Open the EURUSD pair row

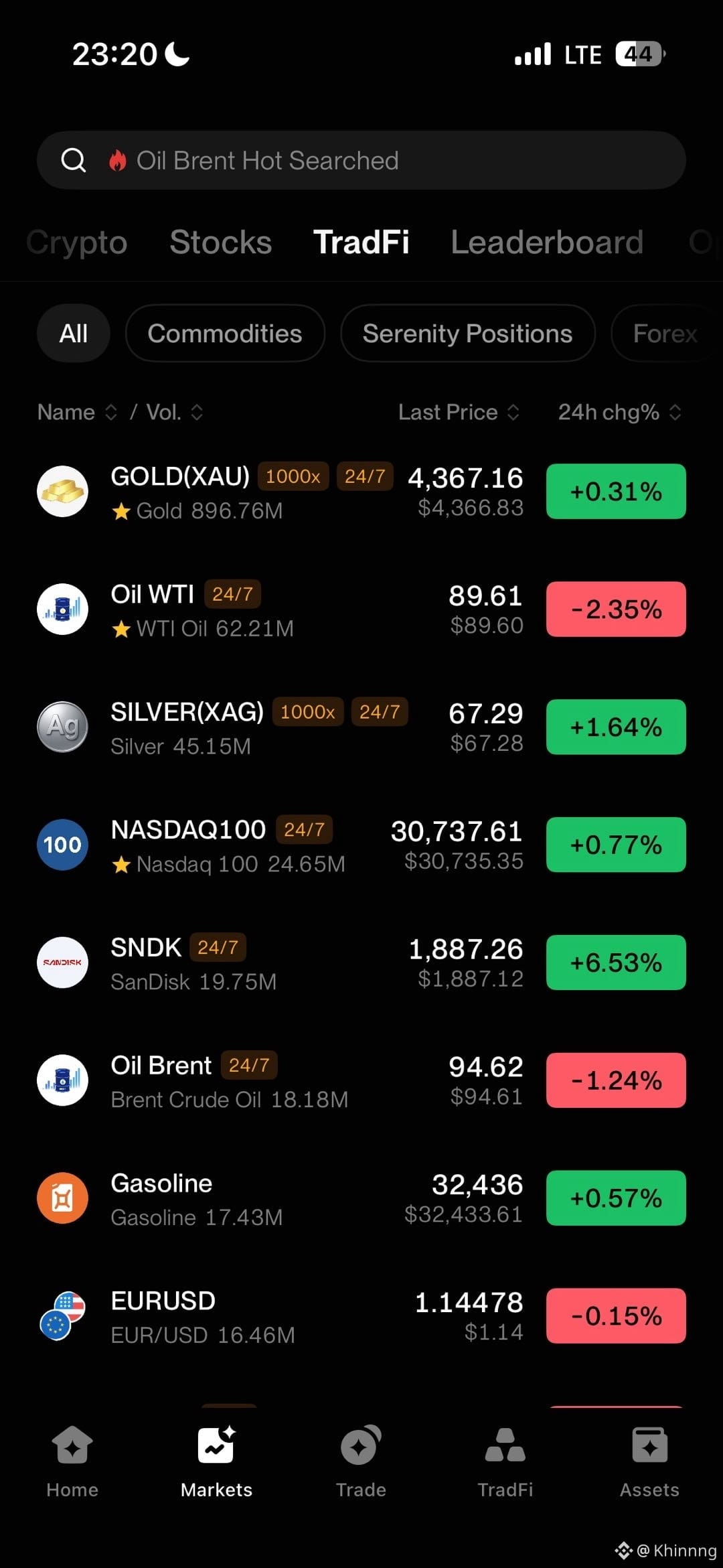point(361,1317)
